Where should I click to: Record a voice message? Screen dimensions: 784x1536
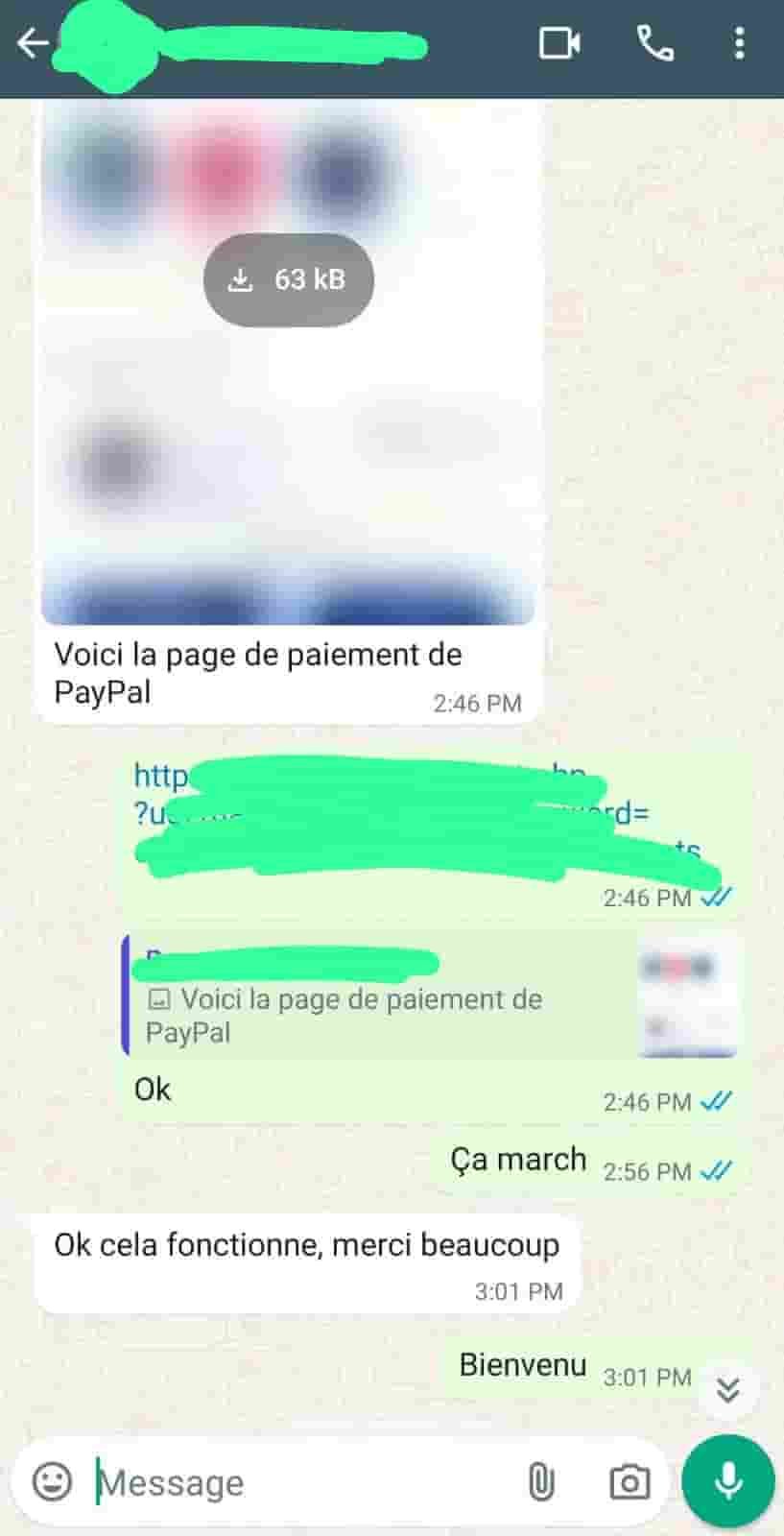coord(728,1481)
